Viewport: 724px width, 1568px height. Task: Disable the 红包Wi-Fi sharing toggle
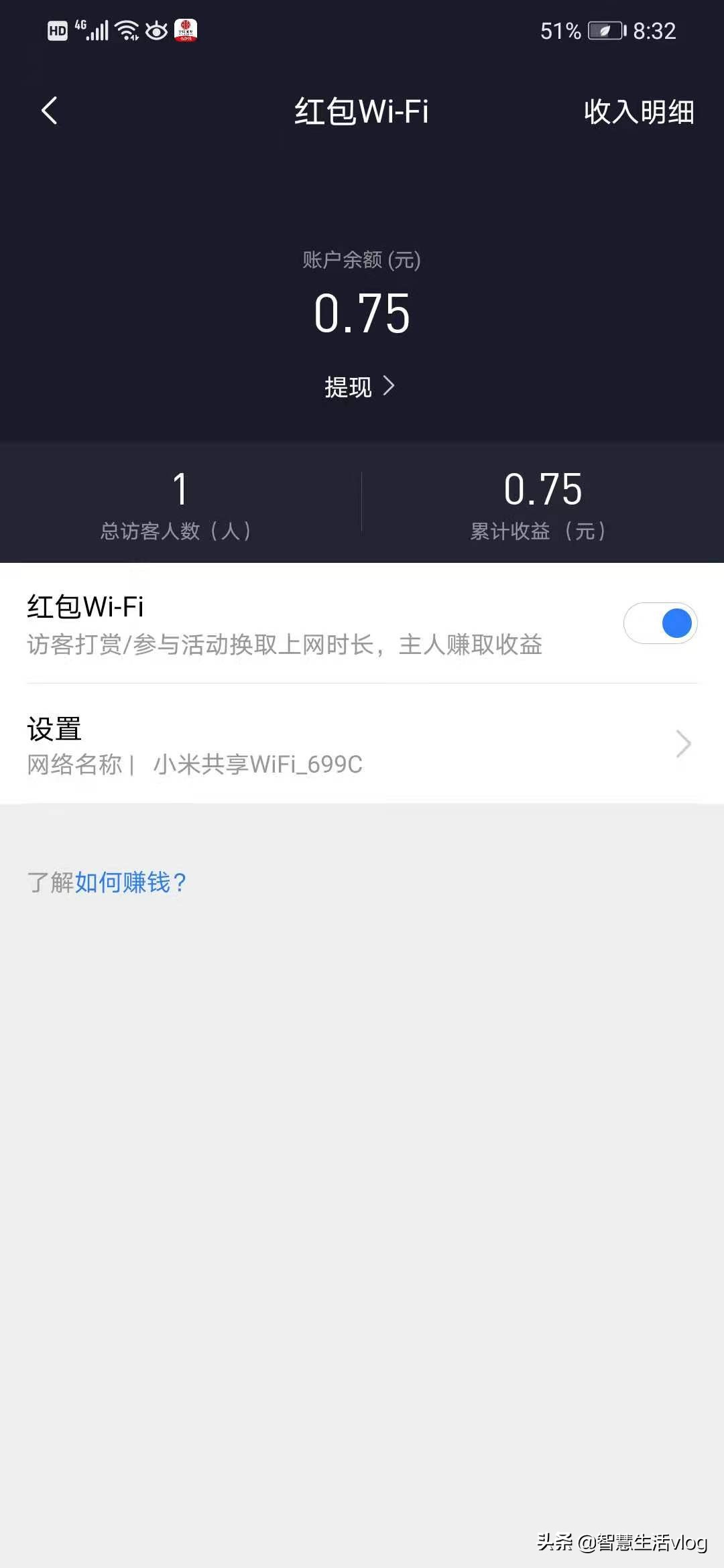coord(659,623)
